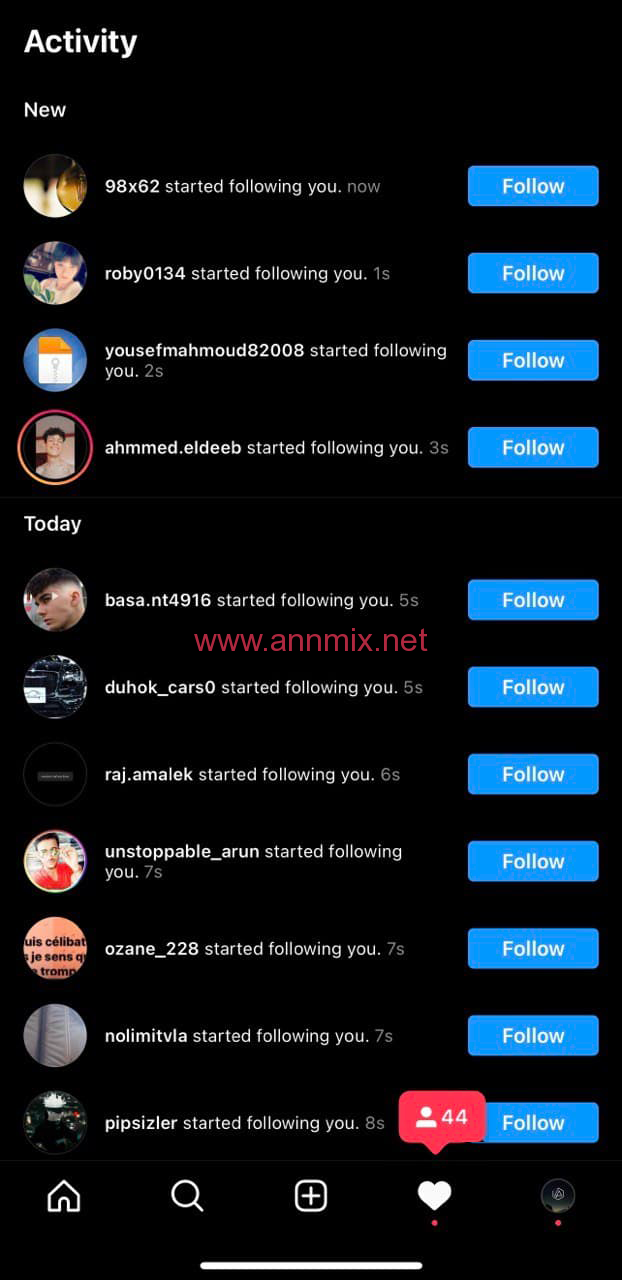Open the Search tab

point(187,1195)
